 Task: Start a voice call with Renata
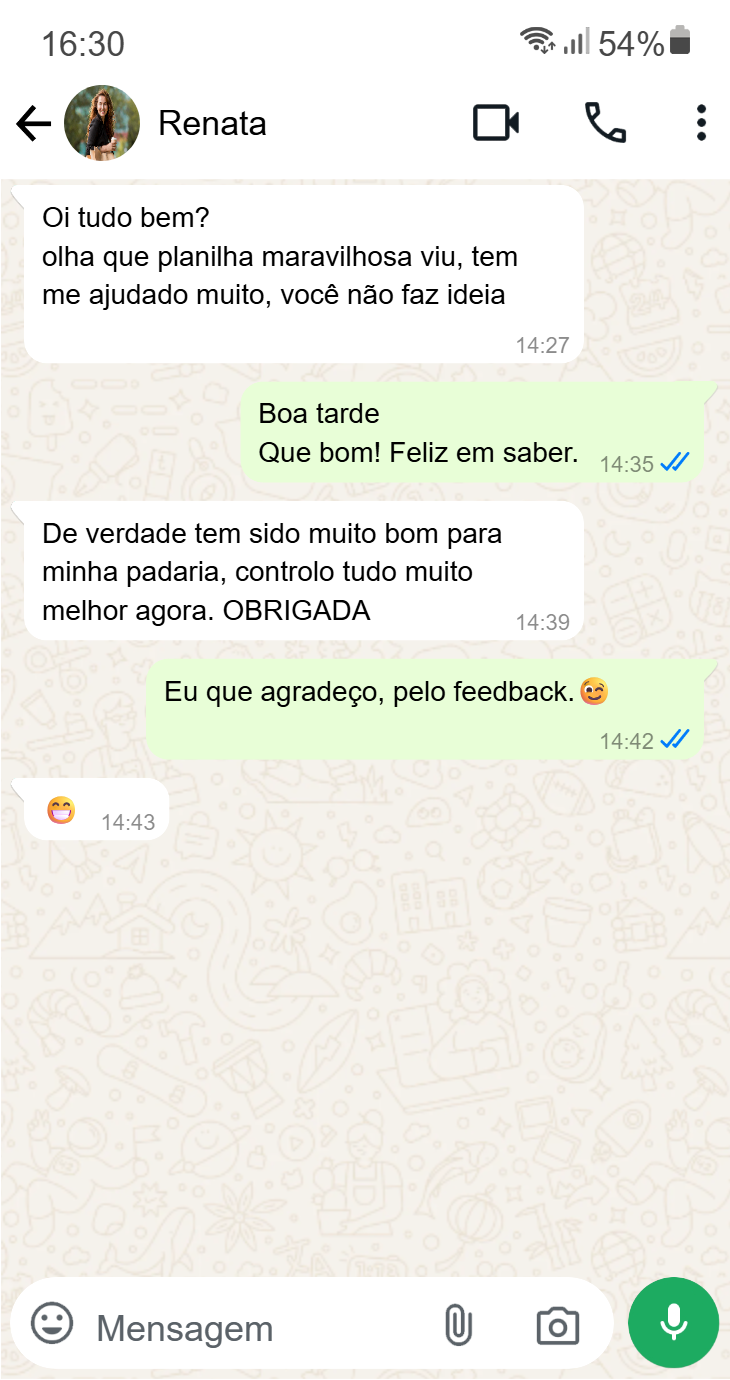(605, 123)
